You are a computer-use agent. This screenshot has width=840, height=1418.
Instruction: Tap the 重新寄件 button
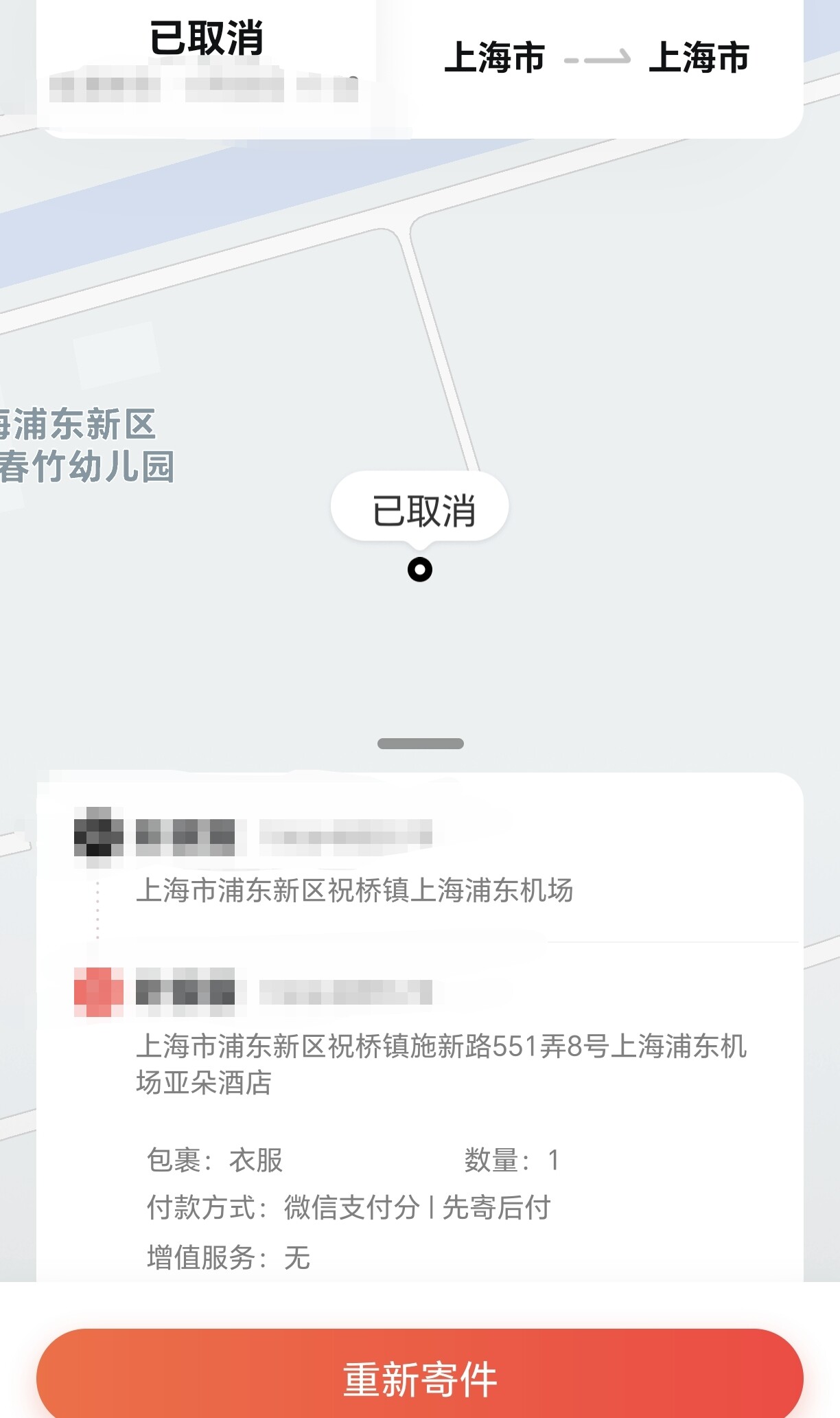(x=419, y=1377)
